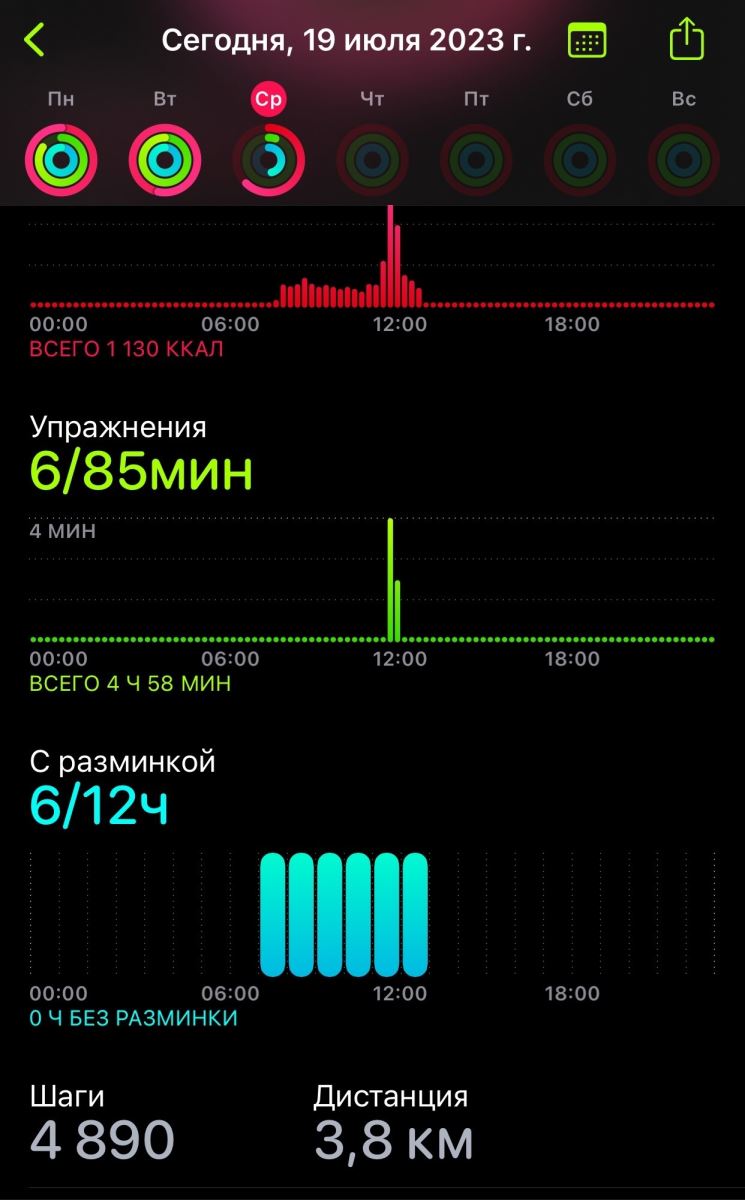745x1200 pixels.
Task: Select Saturday's activity rings
Action: [x=580, y=159]
